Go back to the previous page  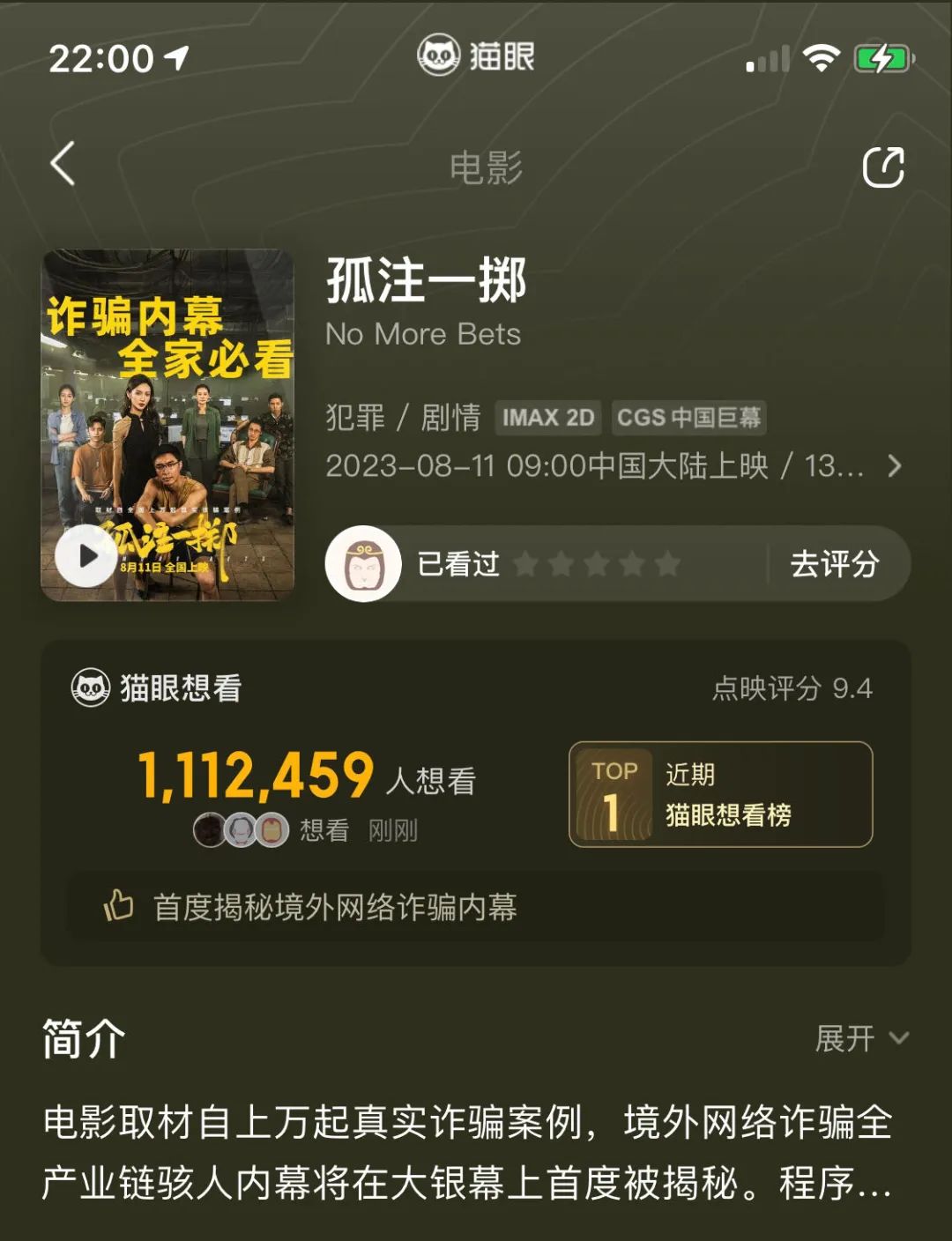[63, 165]
